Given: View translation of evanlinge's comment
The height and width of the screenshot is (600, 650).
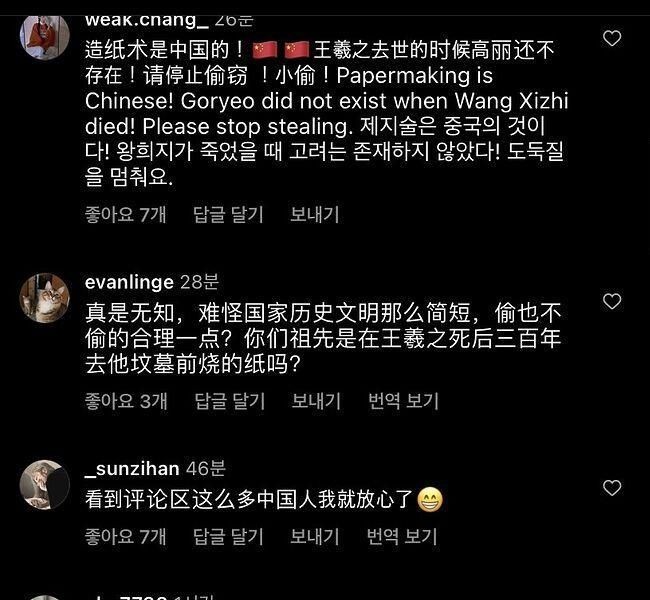Looking at the screenshot, I should point(403,401).
